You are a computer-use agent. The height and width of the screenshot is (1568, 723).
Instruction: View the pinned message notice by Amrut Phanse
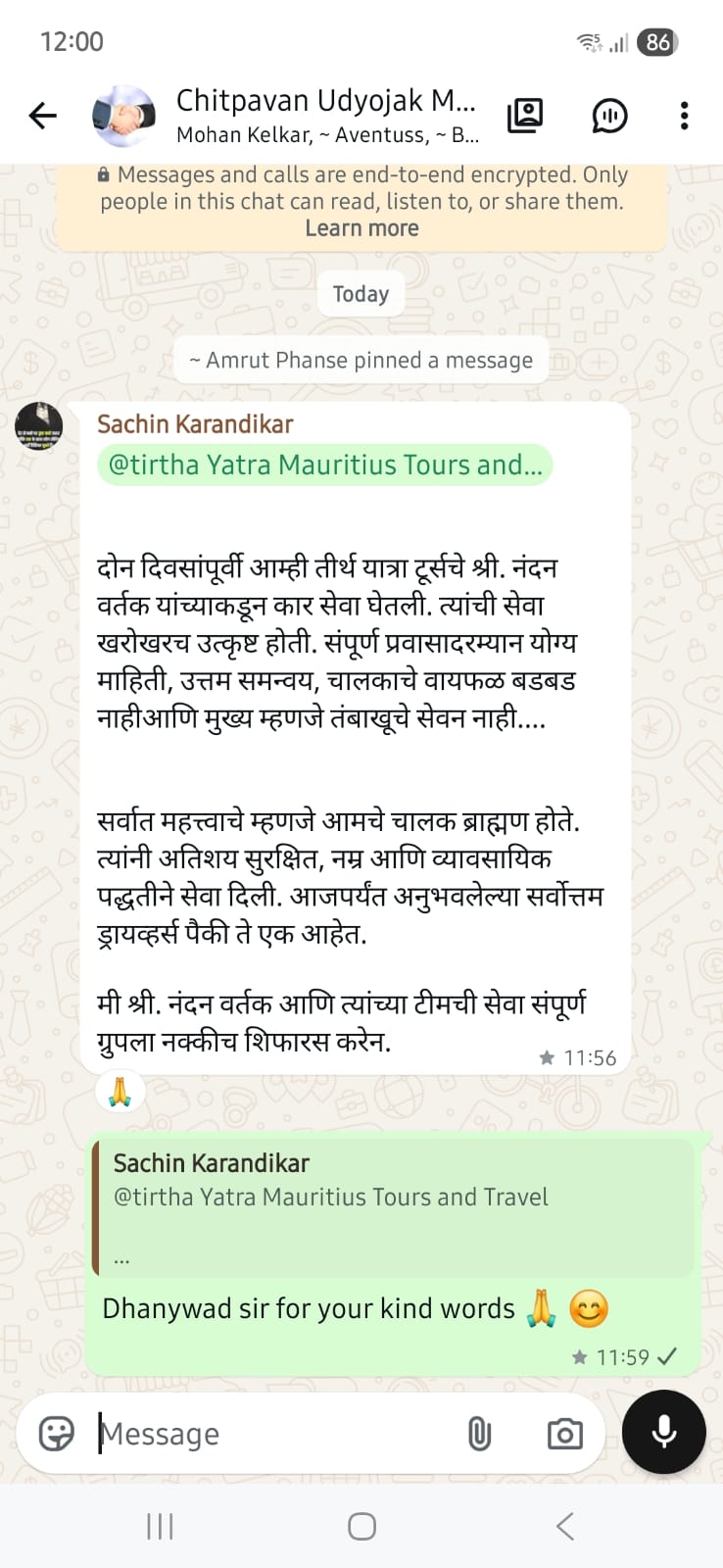(361, 361)
